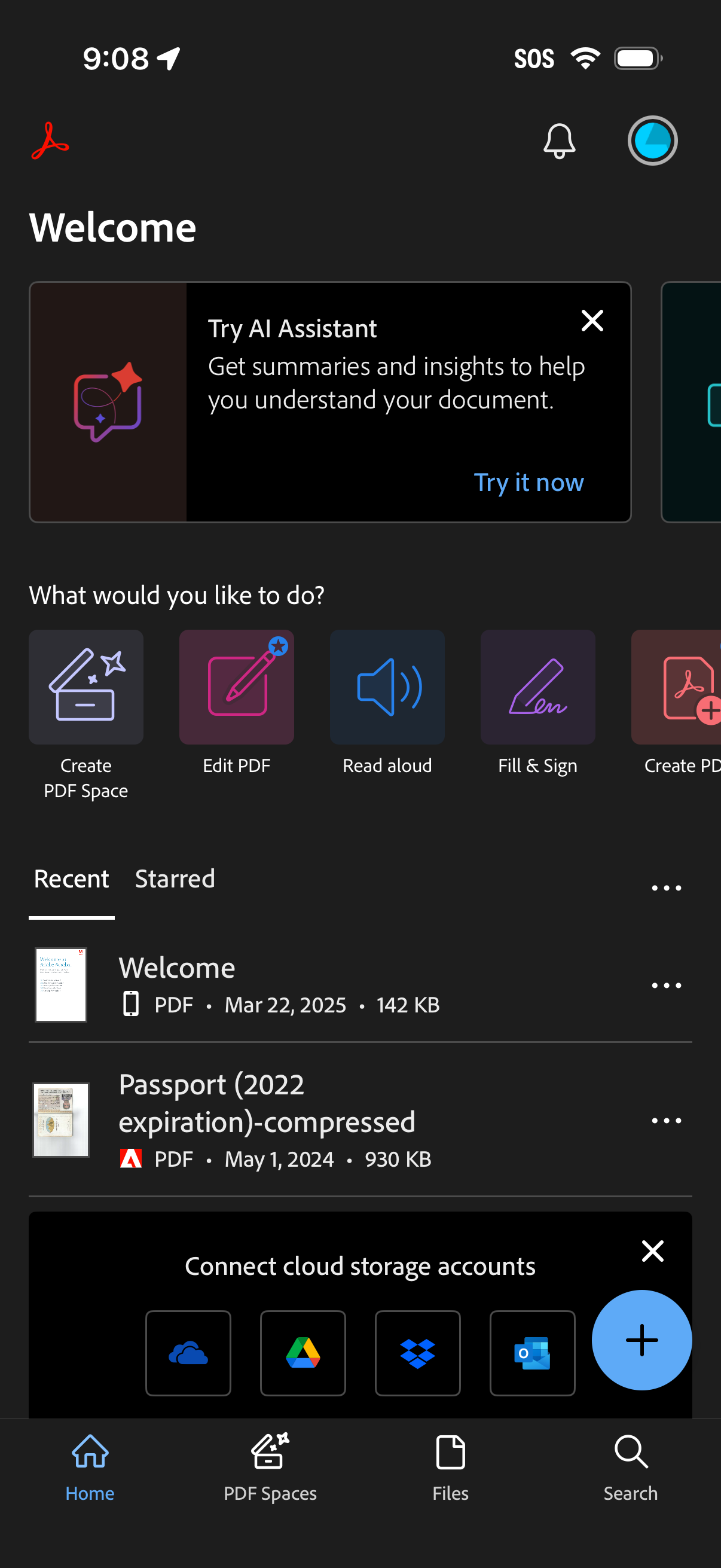The width and height of the screenshot is (721, 1568).
Task: Switch to the Starred tab
Action: [175, 878]
